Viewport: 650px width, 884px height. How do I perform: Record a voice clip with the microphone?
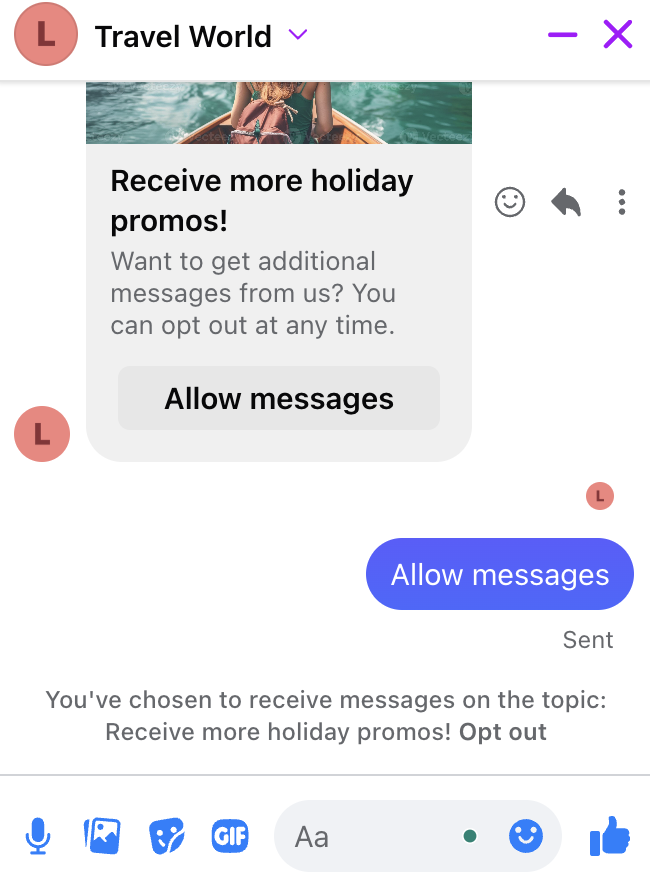38,836
